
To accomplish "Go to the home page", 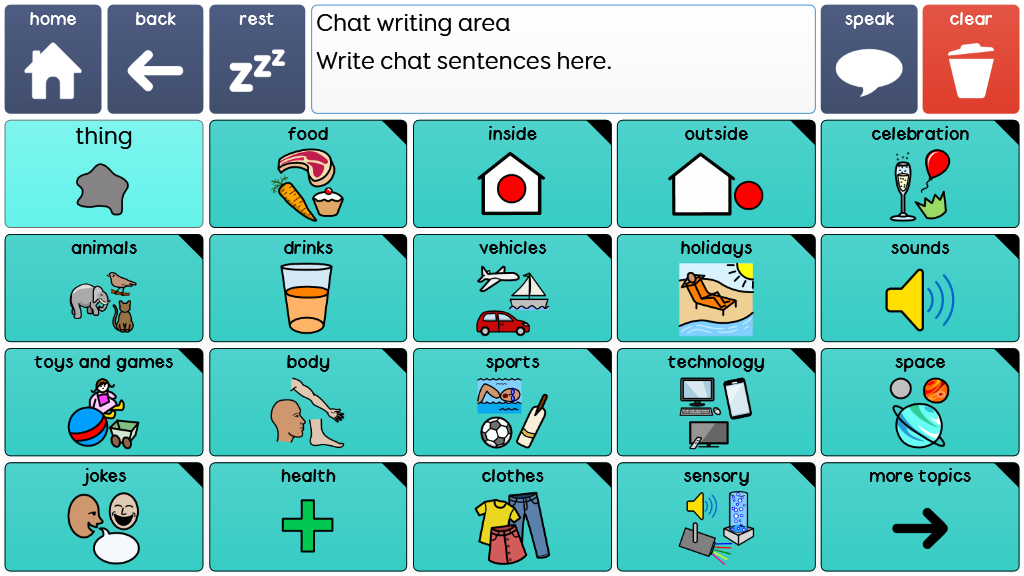I will [53, 60].
